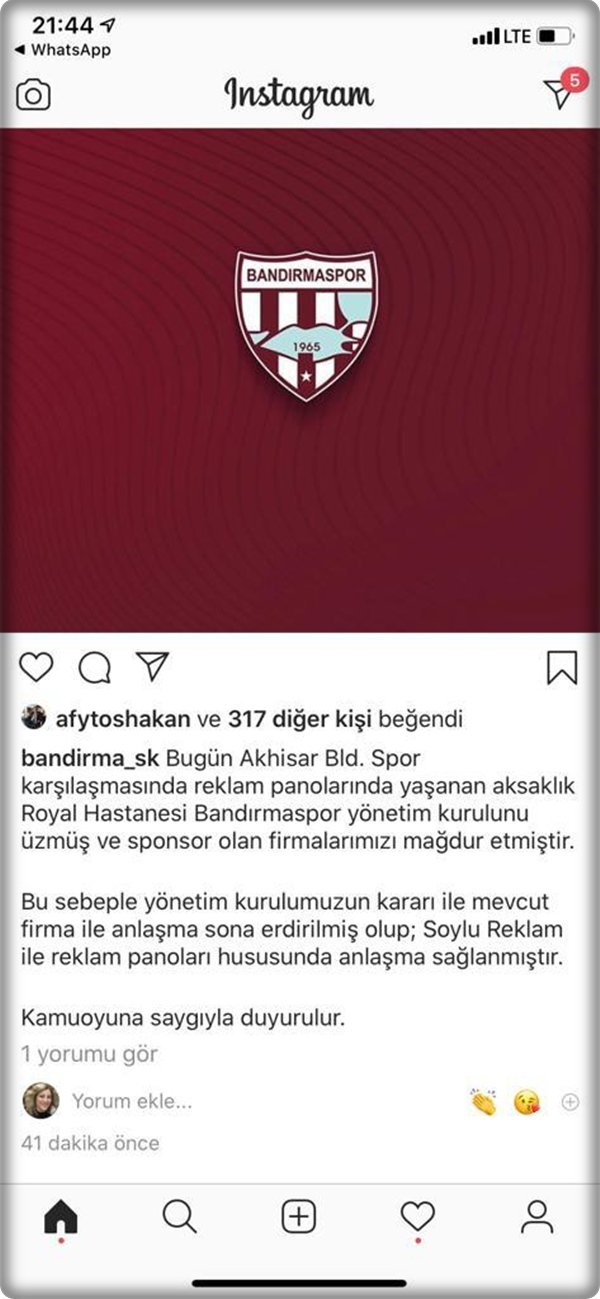The height and width of the screenshot is (1299, 600).
Task: Share the post via paper plane icon
Action: coord(152,666)
